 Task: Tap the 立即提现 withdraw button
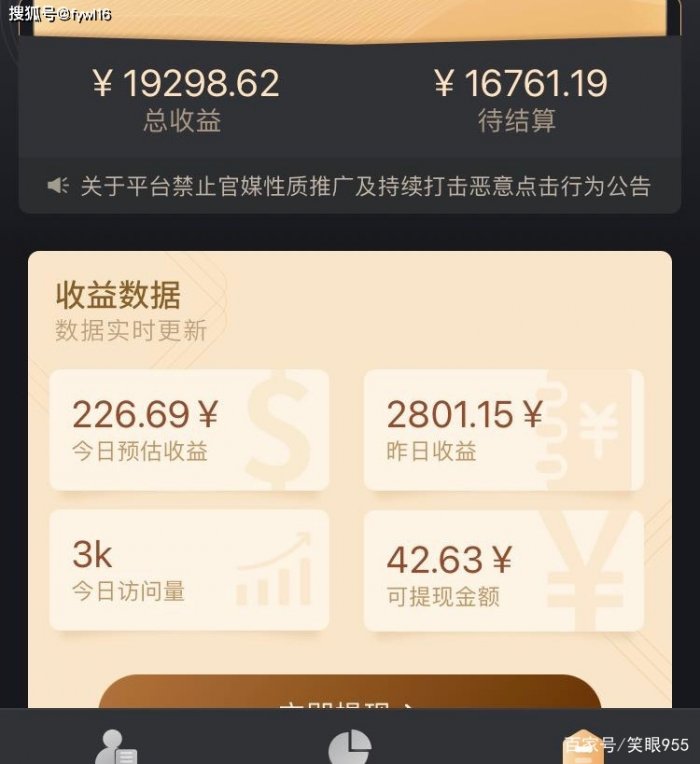[x=349, y=693]
